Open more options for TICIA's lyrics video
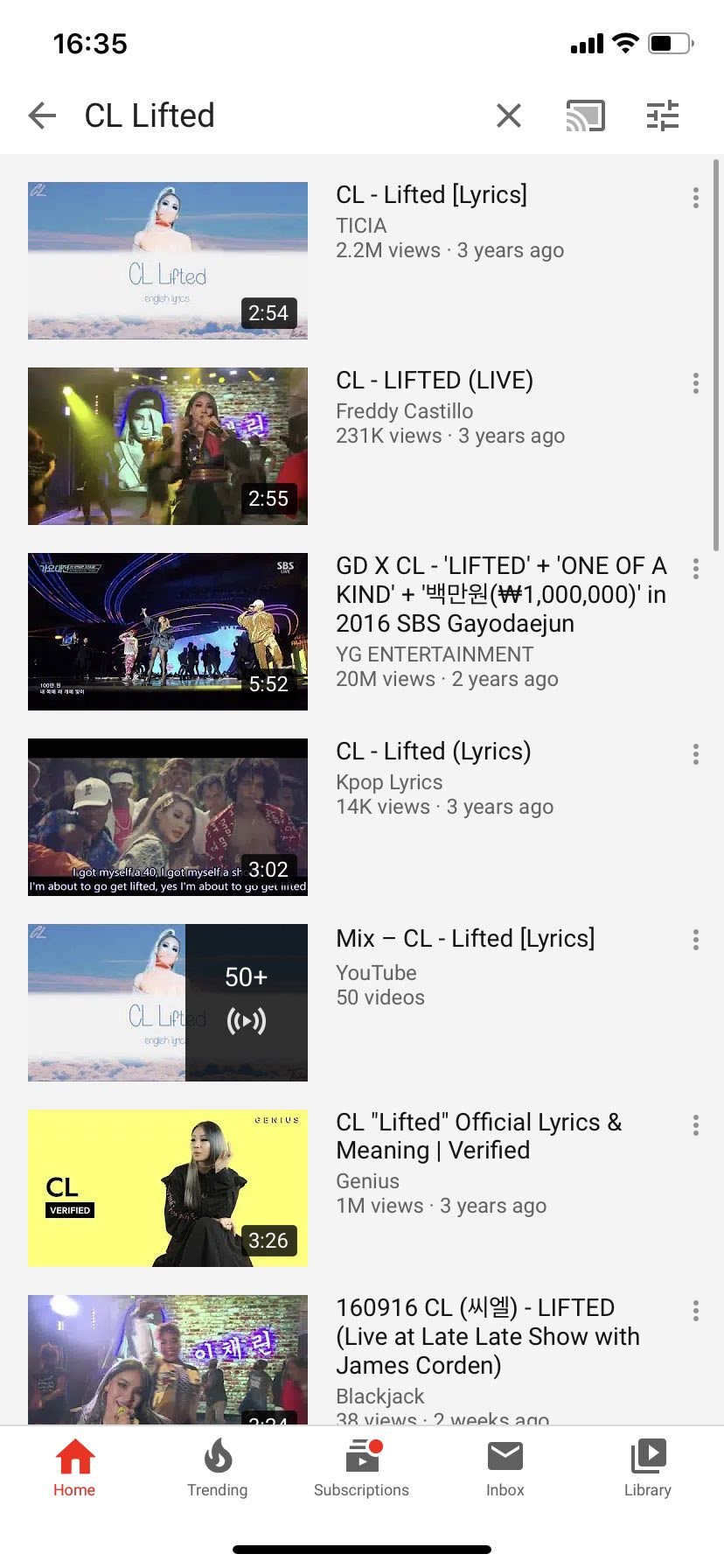 [695, 198]
